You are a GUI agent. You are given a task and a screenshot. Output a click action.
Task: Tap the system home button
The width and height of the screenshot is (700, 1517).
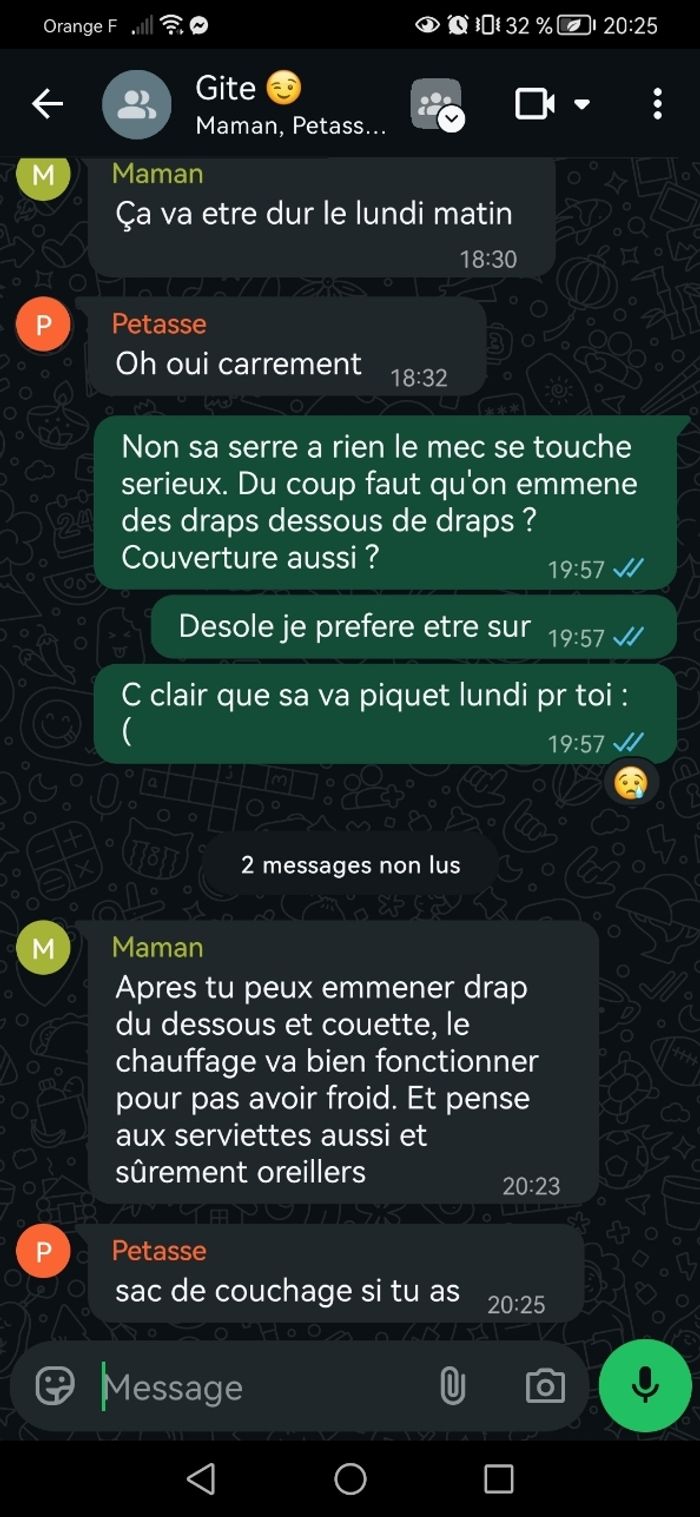350,1478
